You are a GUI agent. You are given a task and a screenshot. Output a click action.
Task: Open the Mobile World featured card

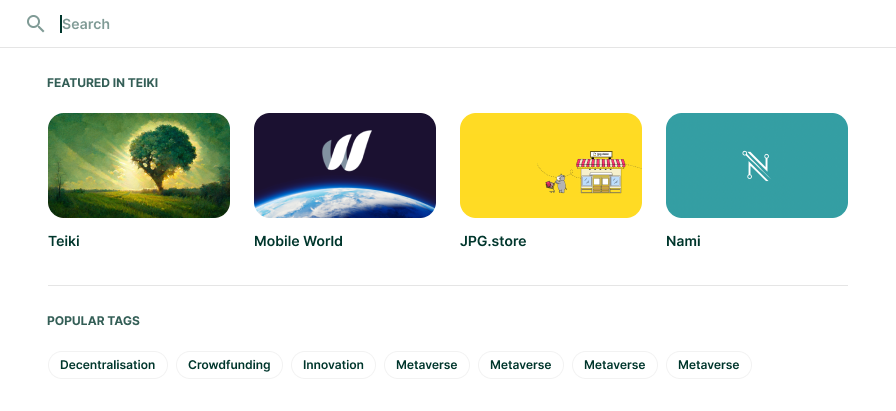(345, 166)
